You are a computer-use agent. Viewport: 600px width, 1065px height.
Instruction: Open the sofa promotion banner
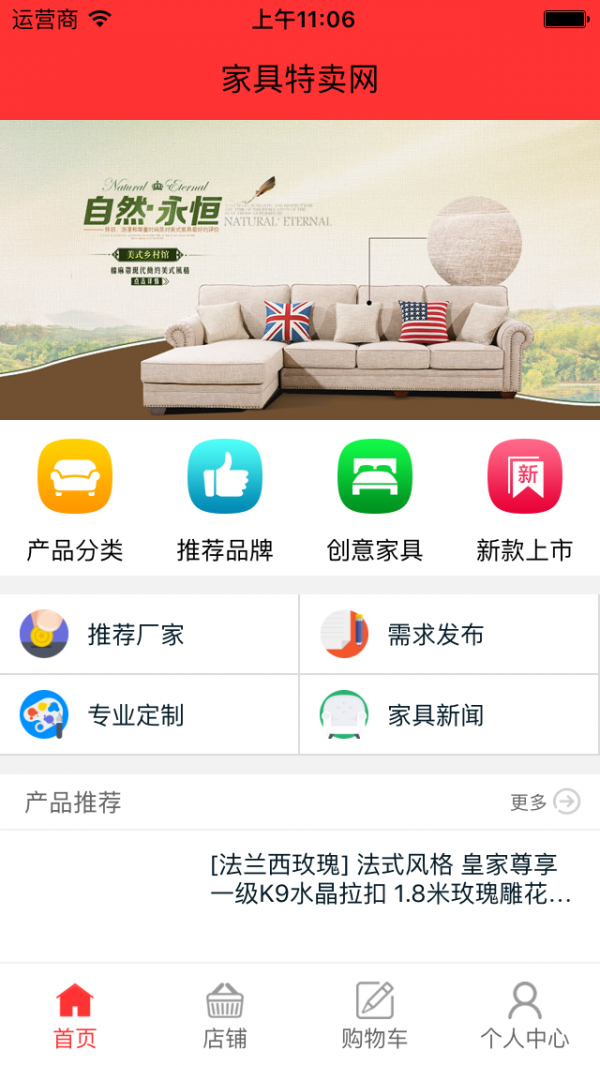(x=300, y=270)
